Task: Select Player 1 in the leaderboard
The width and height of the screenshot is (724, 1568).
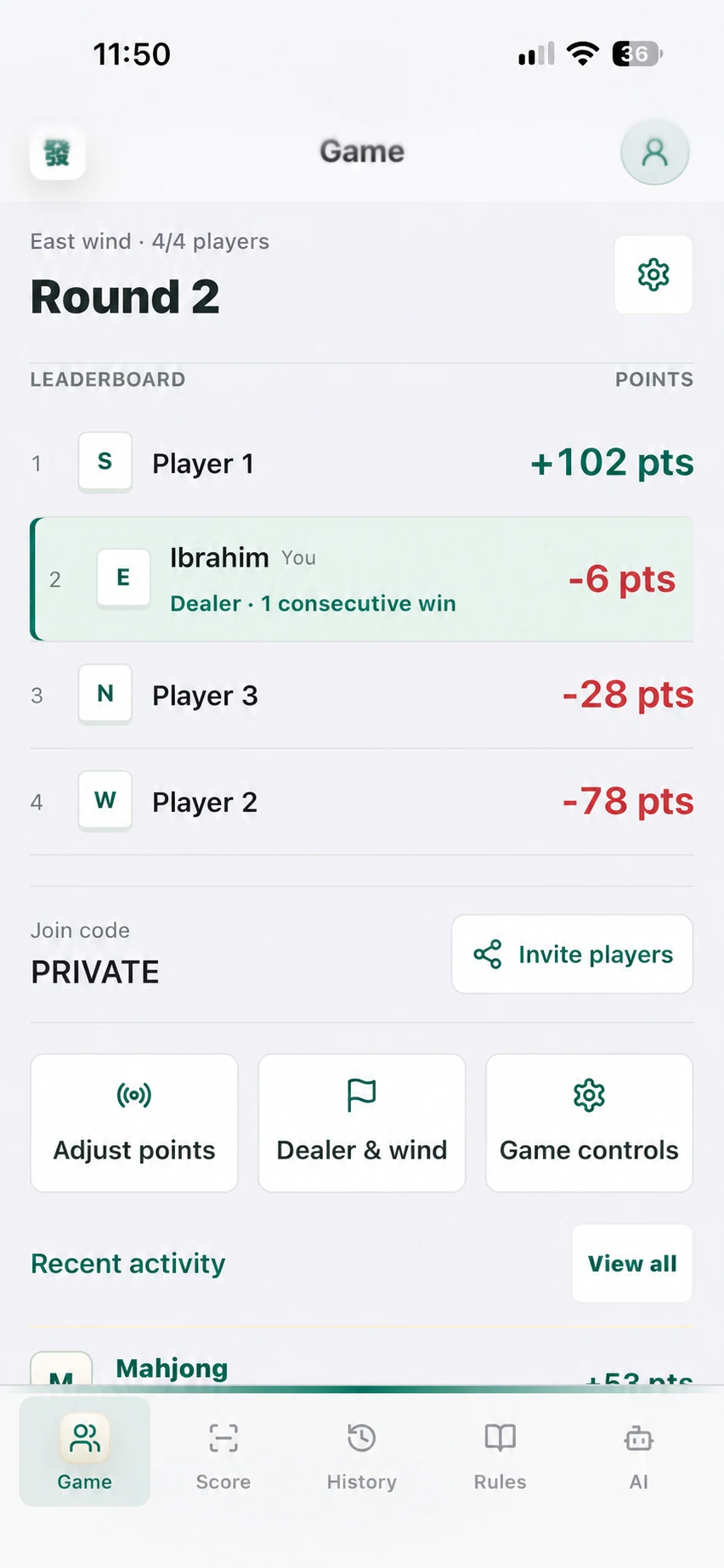Action: (362, 463)
